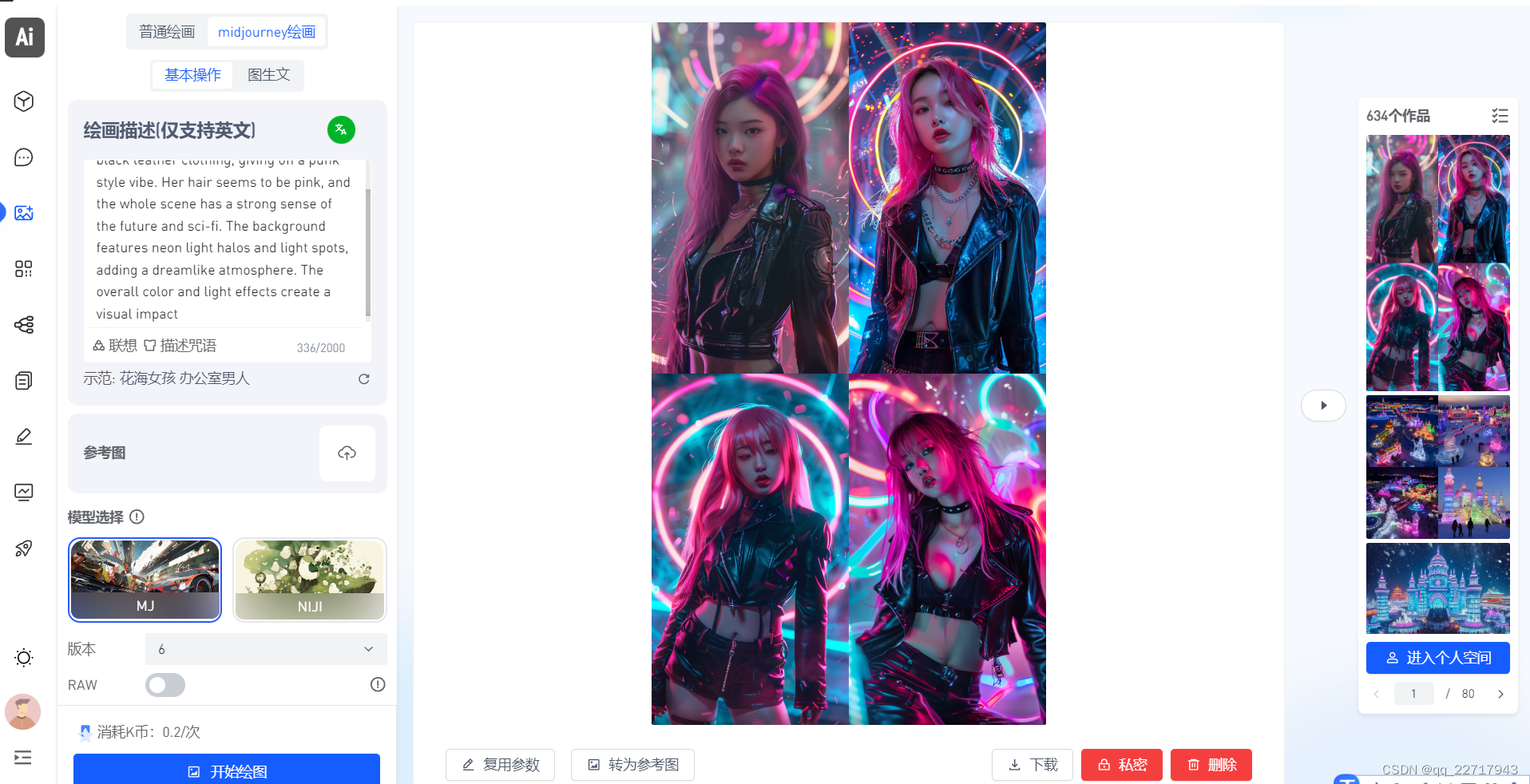1530x784 pixels.
Task: Open the ice castle artwork thumbnail
Action: [1437, 588]
